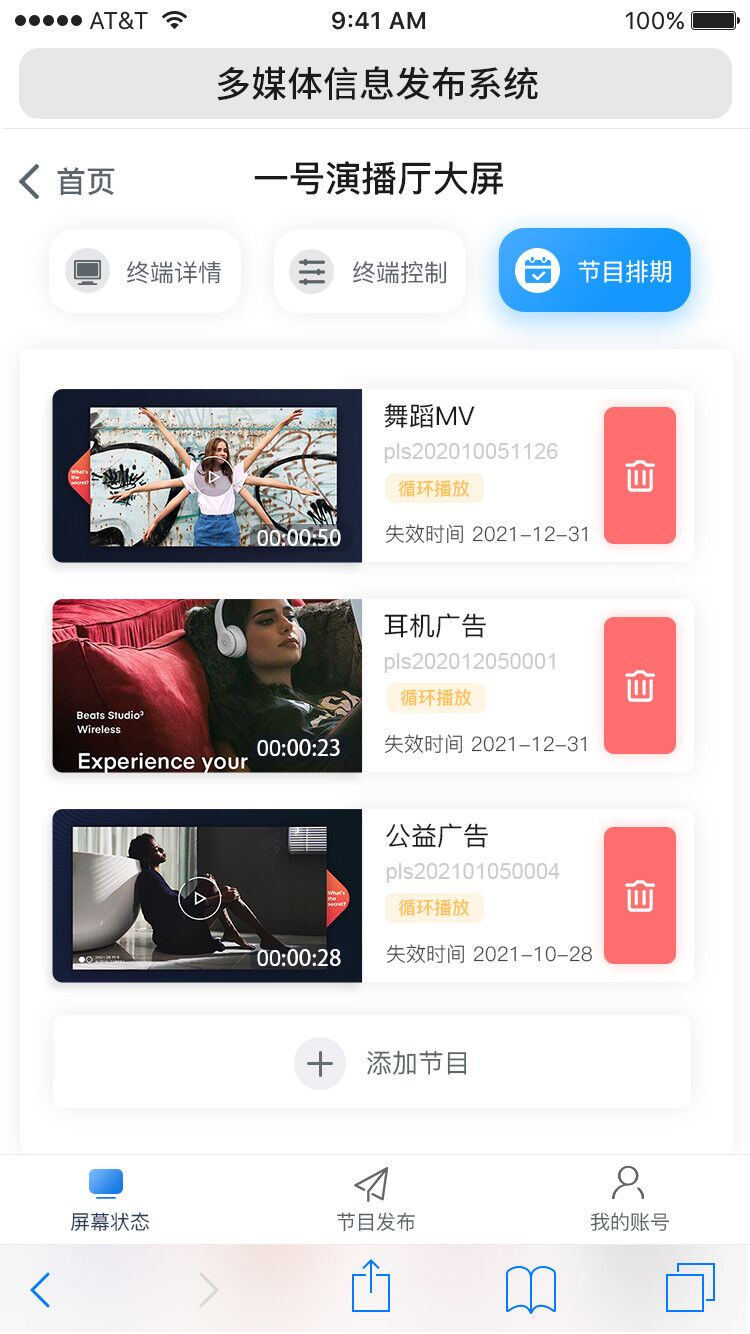
Task: Switch to the 终端控制 tab
Action: pyautogui.click(x=370, y=272)
